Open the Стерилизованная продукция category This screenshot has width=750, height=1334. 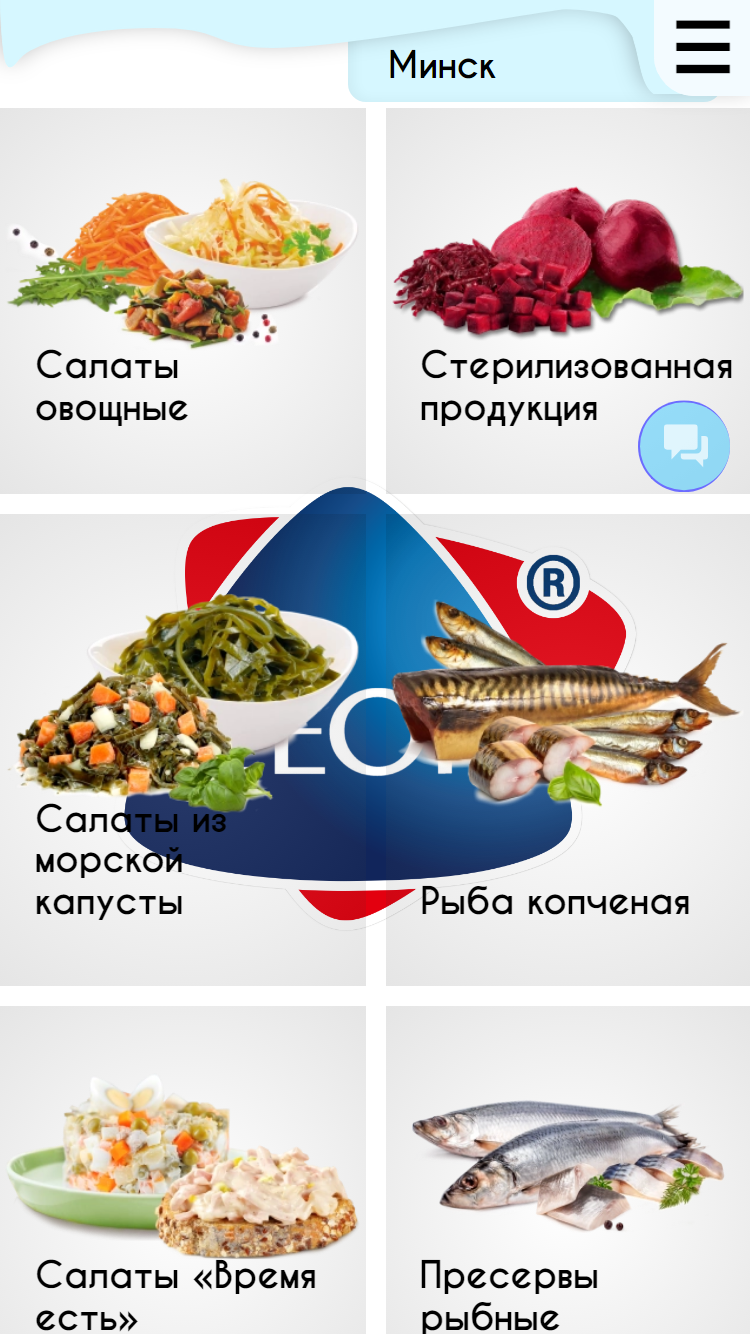coord(568,300)
